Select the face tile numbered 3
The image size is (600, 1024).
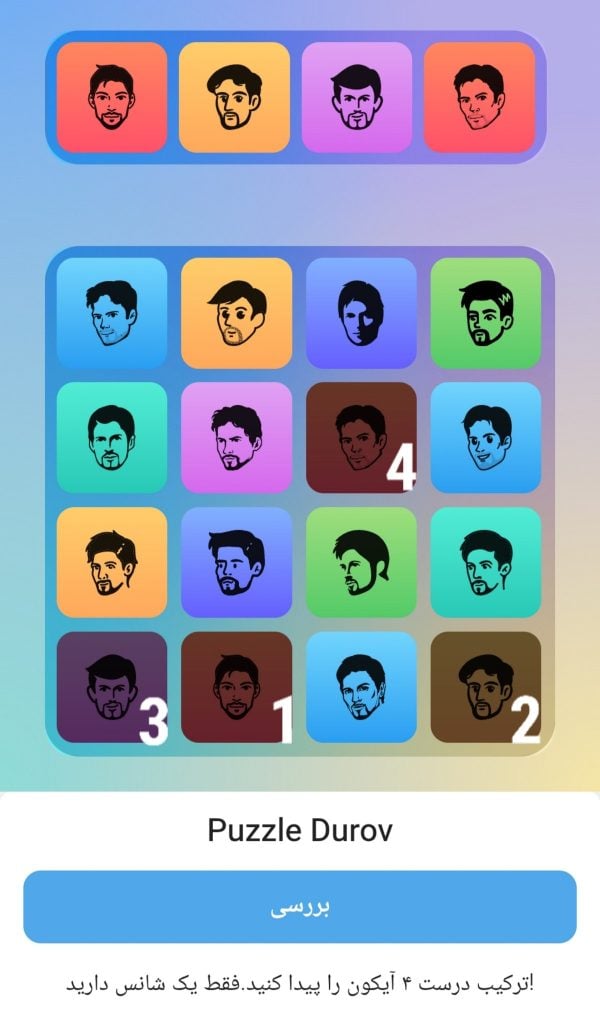click(x=111, y=687)
